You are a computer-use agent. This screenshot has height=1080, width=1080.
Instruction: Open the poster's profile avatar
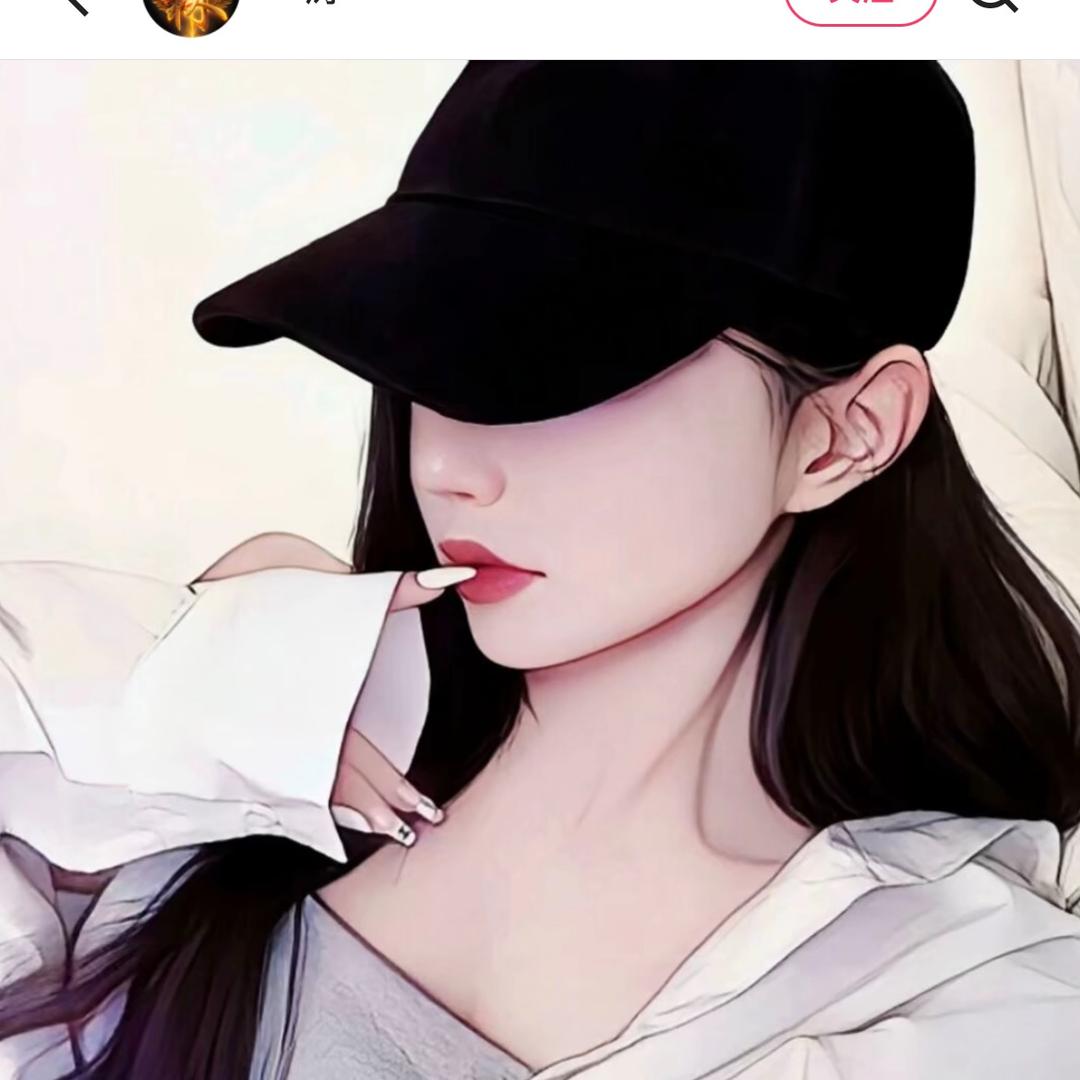tap(191, 10)
